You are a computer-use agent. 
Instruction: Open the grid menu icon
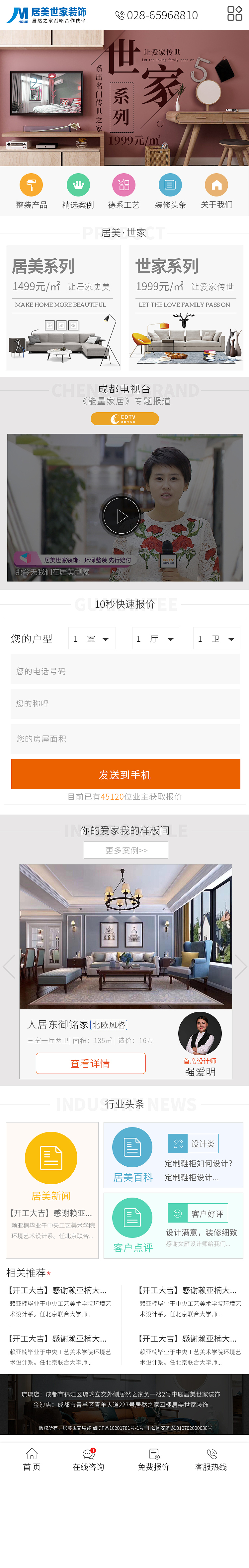click(x=234, y=13)
